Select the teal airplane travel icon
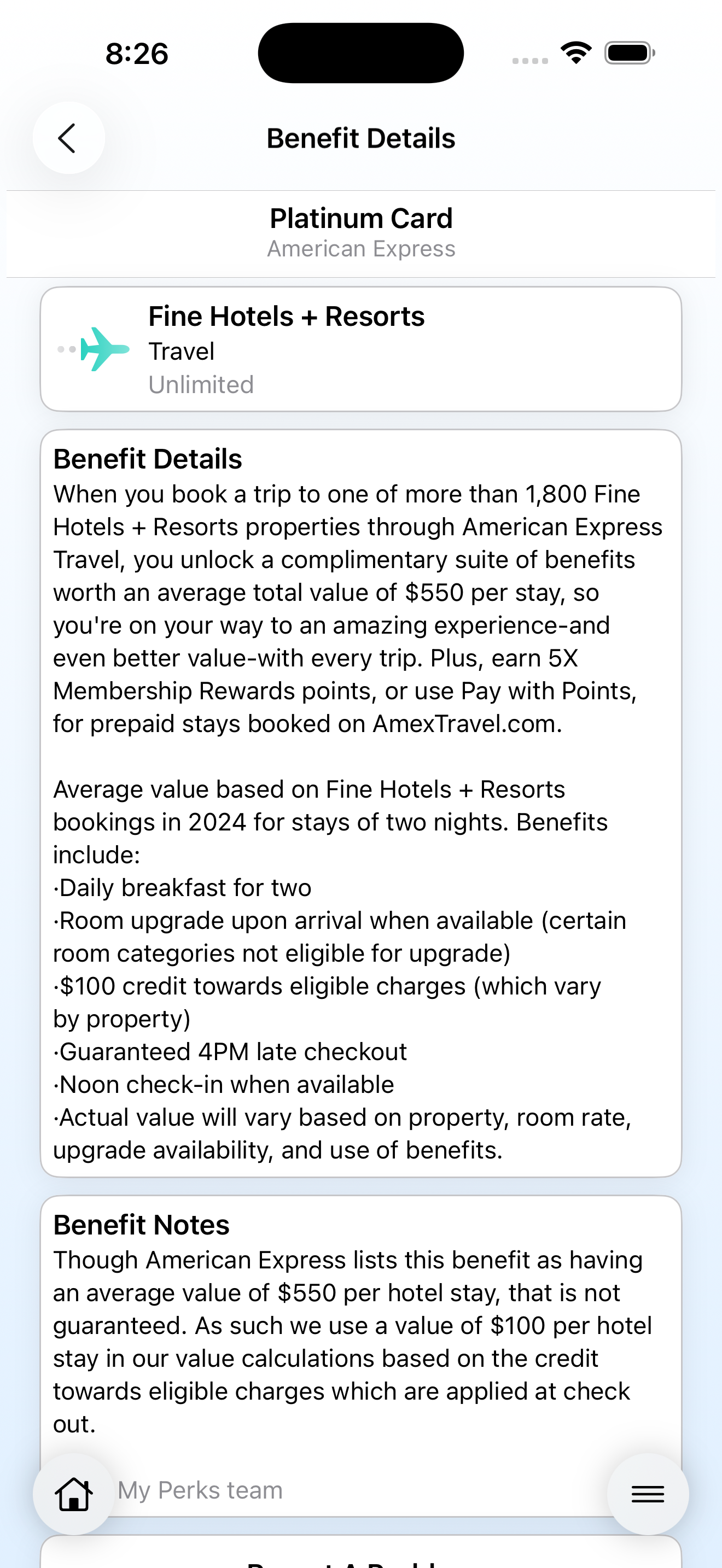The width and height of the screenshot is (722, 1568). tap(102, 350)
